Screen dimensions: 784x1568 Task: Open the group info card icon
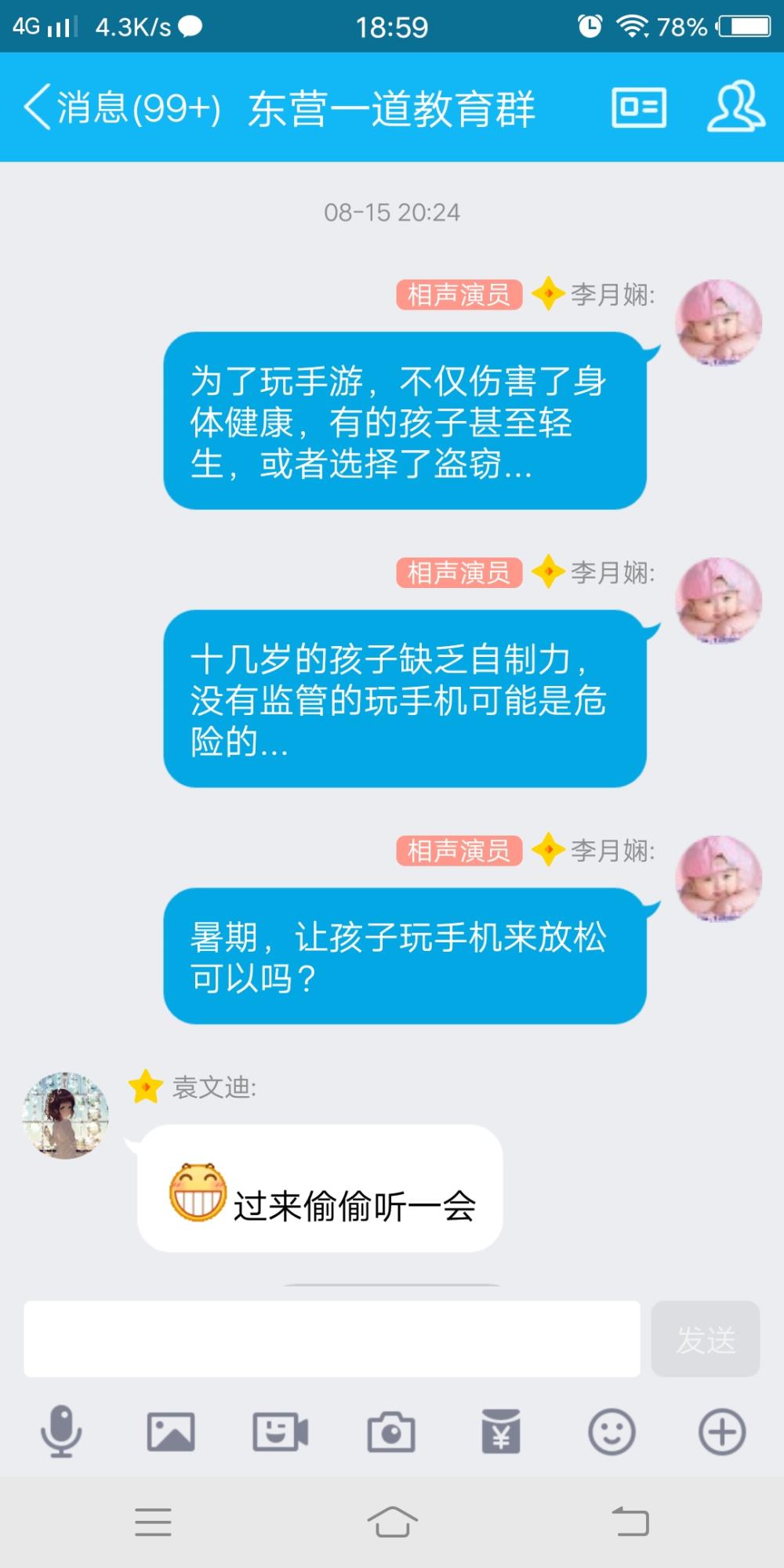tap(639, 107)
